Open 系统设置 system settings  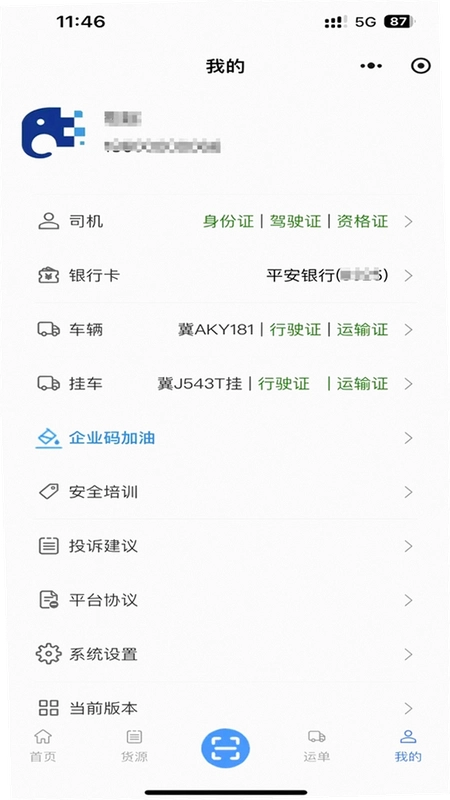click(225, 654)
